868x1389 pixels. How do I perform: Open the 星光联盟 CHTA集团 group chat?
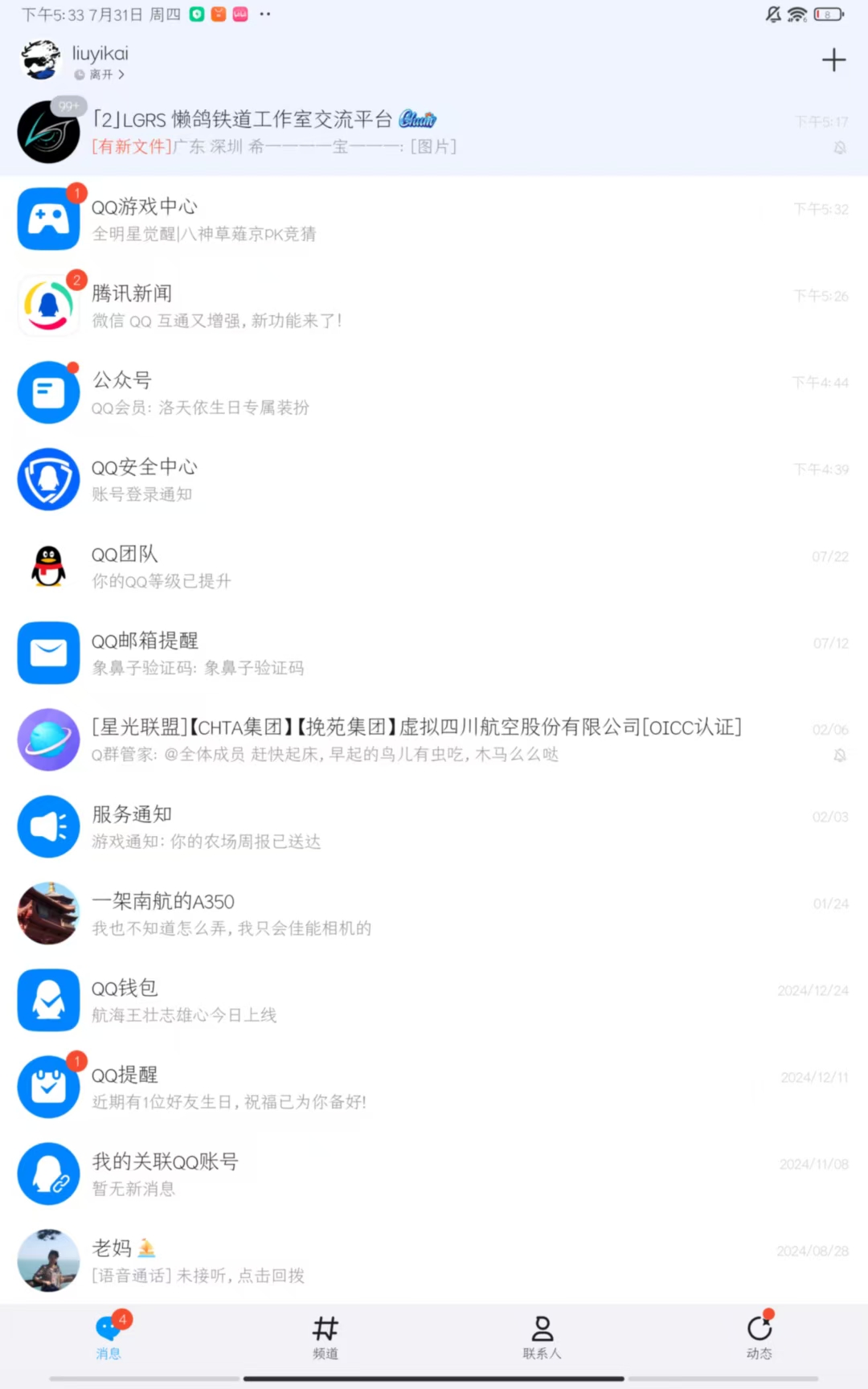[434, 740]
